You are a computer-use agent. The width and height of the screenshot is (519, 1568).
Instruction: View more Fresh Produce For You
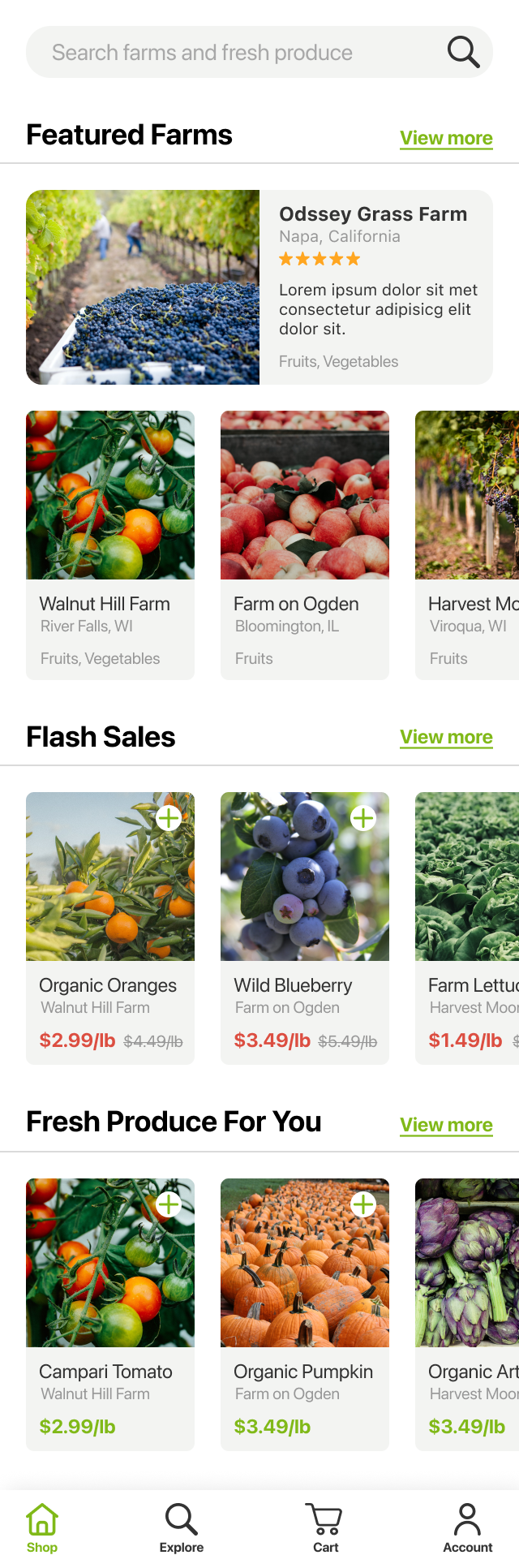446,1125
